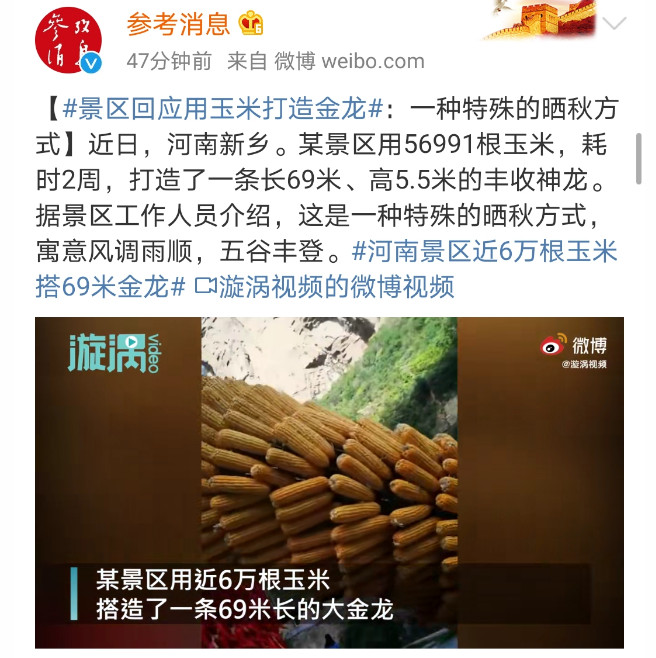Open the 参考消息 account name
The height and width of the screenshot is (658, 656).
[x=179, y=23]
